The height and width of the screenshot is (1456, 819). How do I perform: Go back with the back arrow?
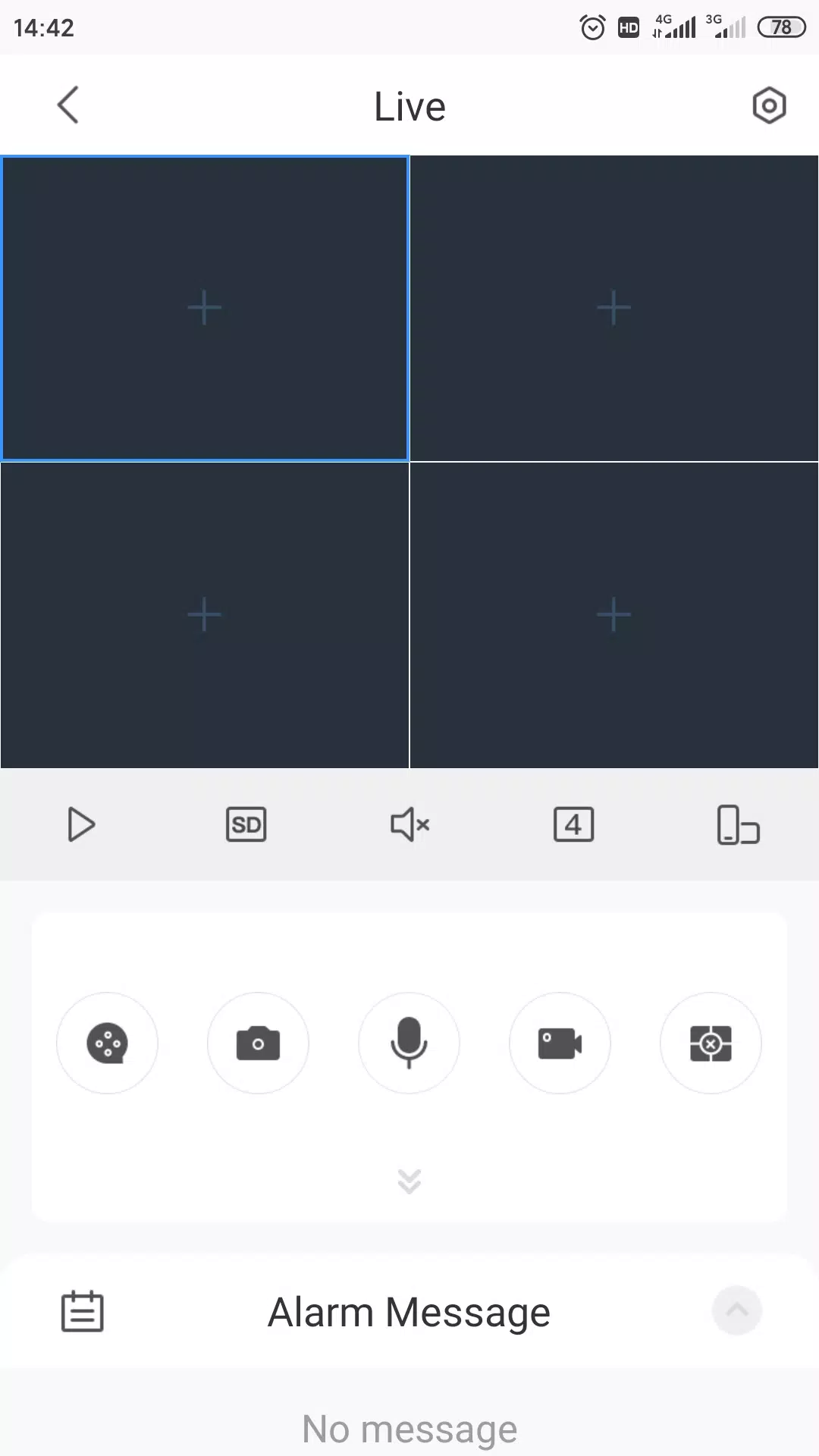point(68,105)
